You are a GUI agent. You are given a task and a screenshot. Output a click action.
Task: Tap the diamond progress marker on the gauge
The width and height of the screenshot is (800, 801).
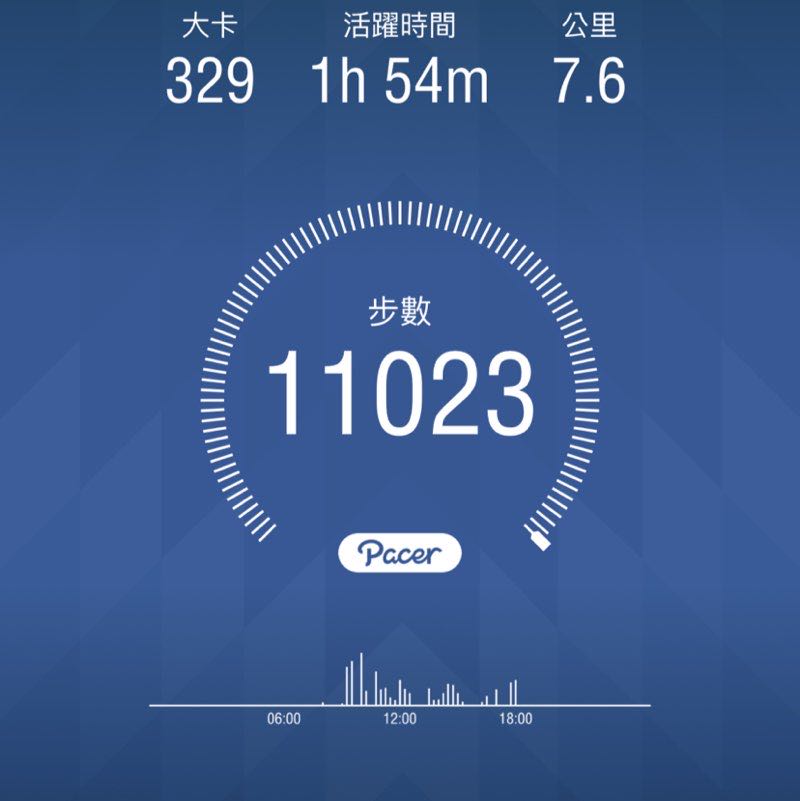click(538, 541)
